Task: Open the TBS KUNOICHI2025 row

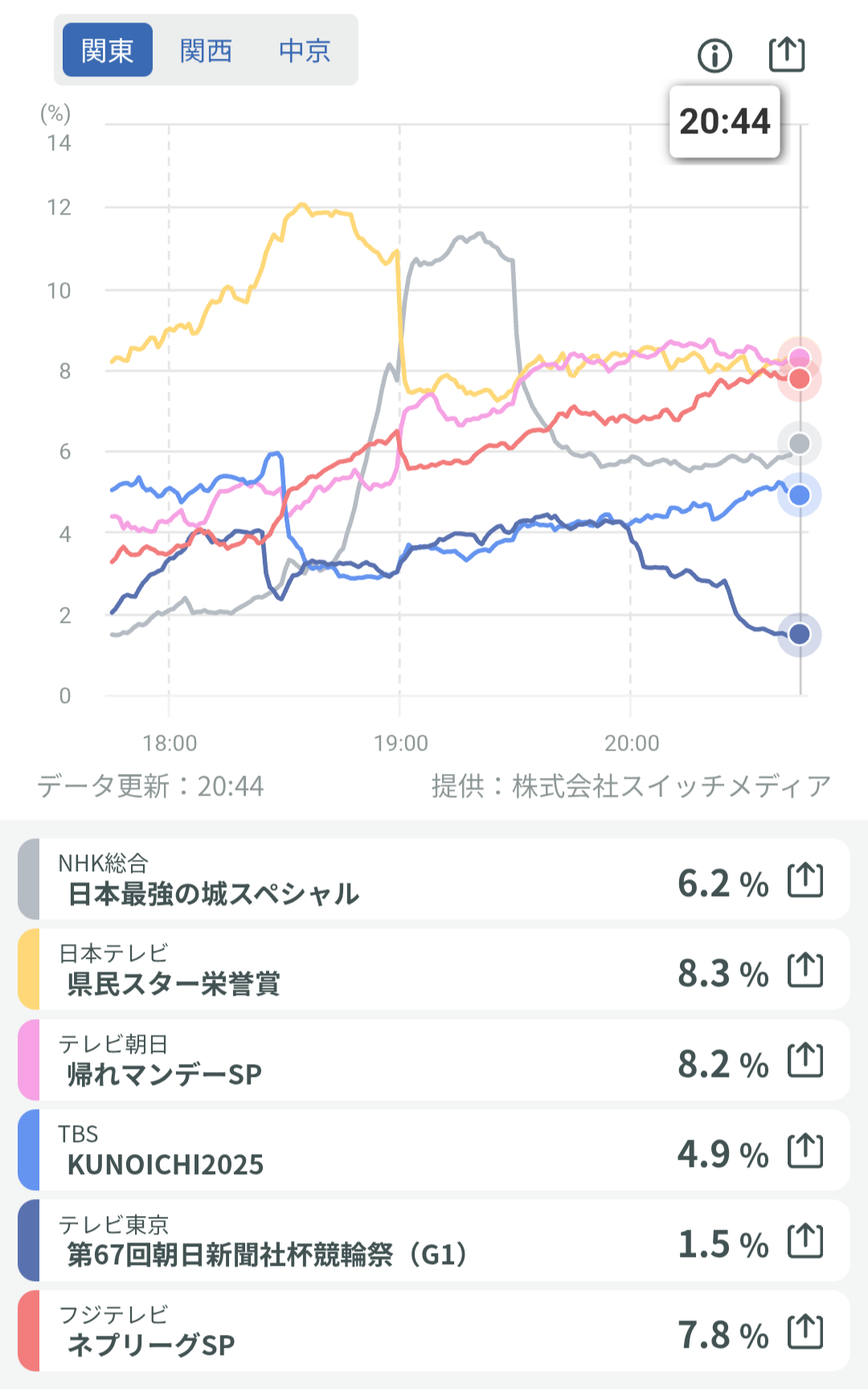Action: coord(362,1151)
